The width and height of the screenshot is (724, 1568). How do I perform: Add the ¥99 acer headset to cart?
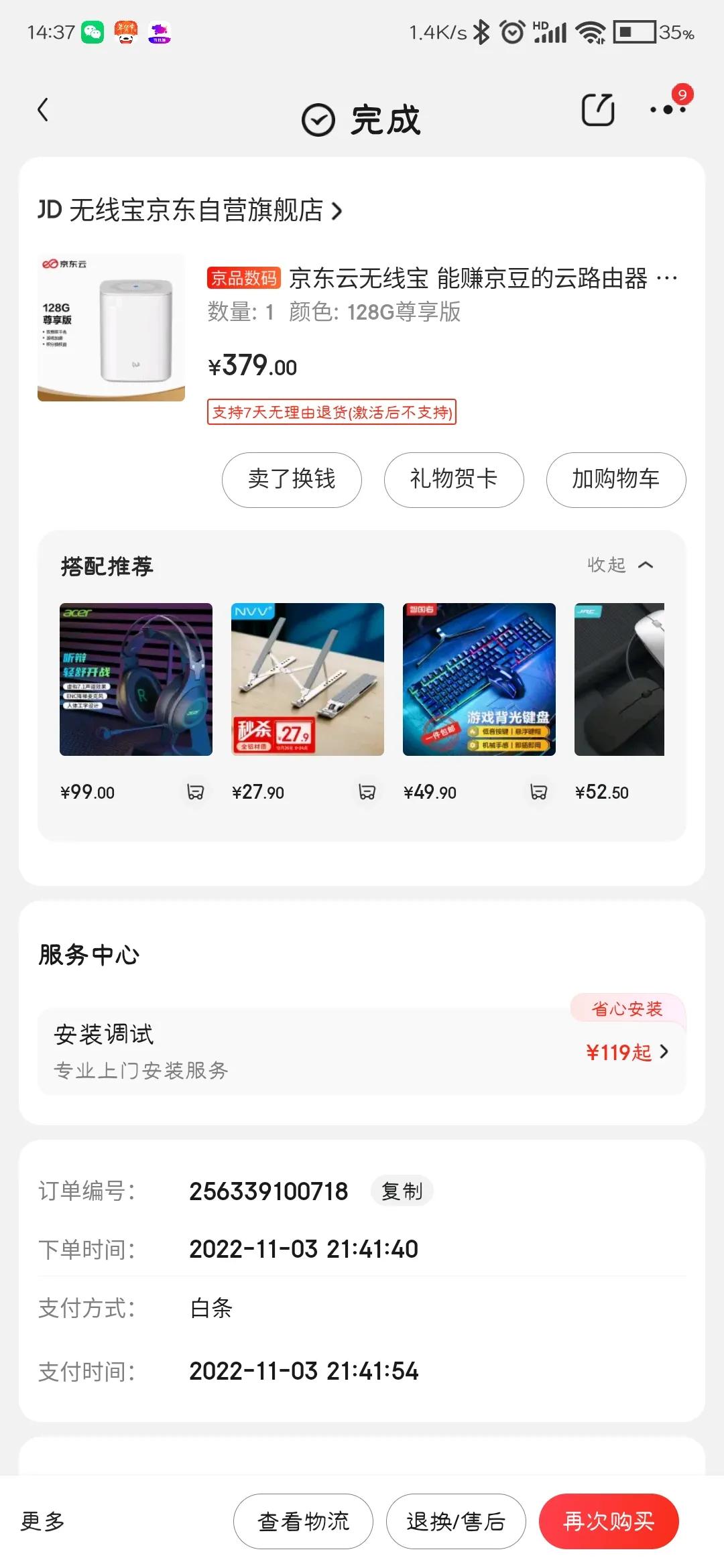point(194,791)
